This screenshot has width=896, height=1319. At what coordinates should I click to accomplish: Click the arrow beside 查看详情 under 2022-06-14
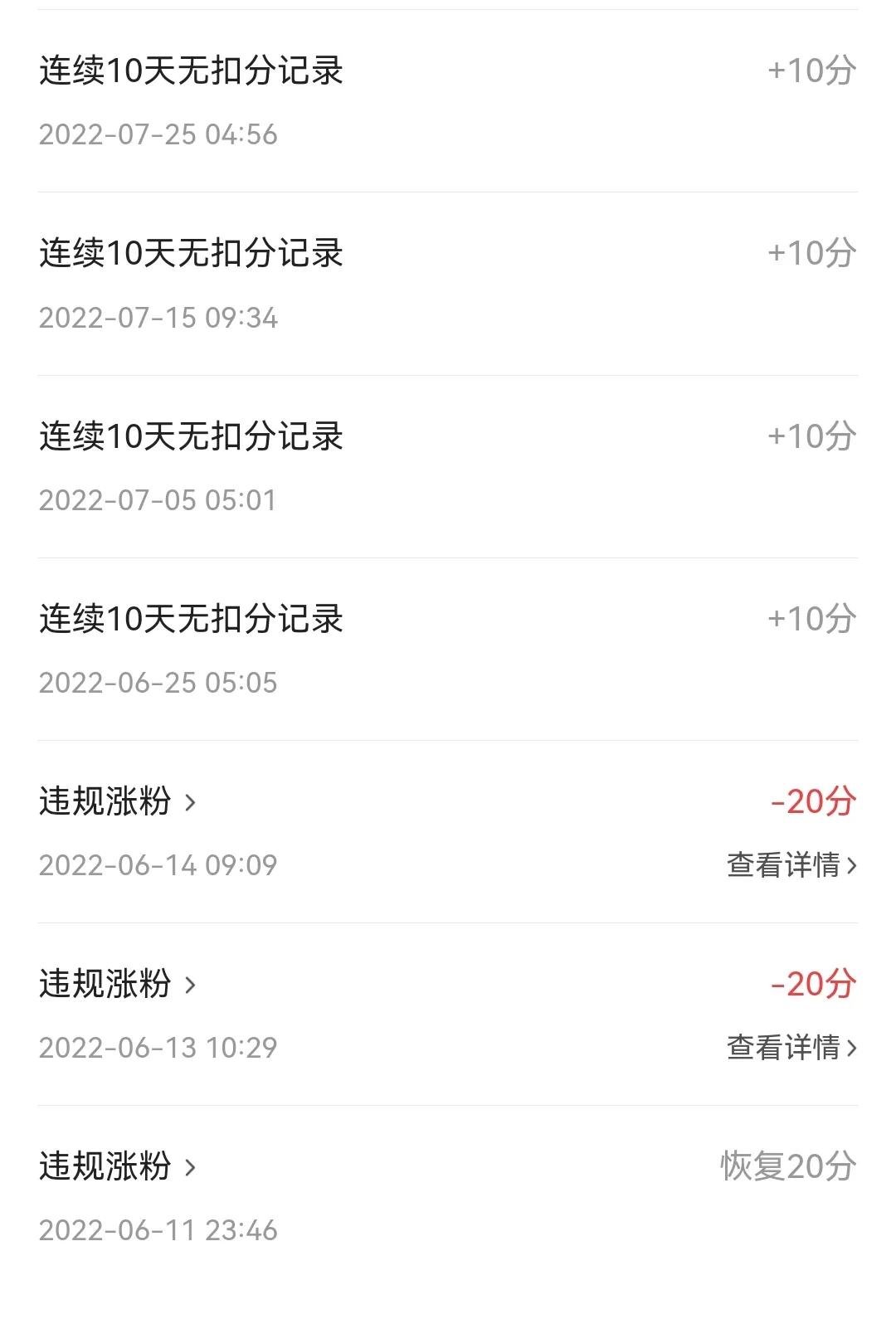pyautogui.click(x=853, y=864)
